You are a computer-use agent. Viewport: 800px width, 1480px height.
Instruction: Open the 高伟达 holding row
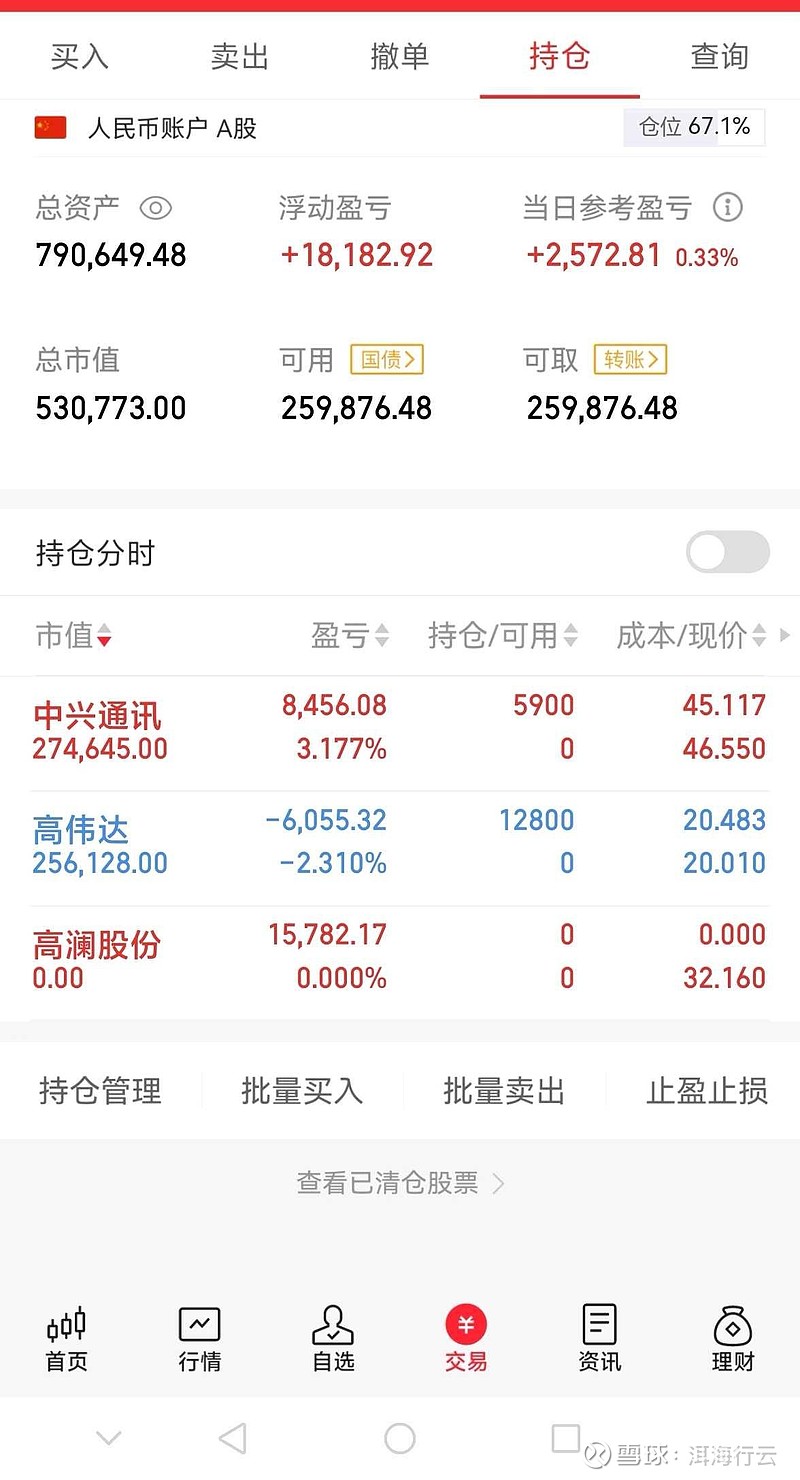point(400,842)
